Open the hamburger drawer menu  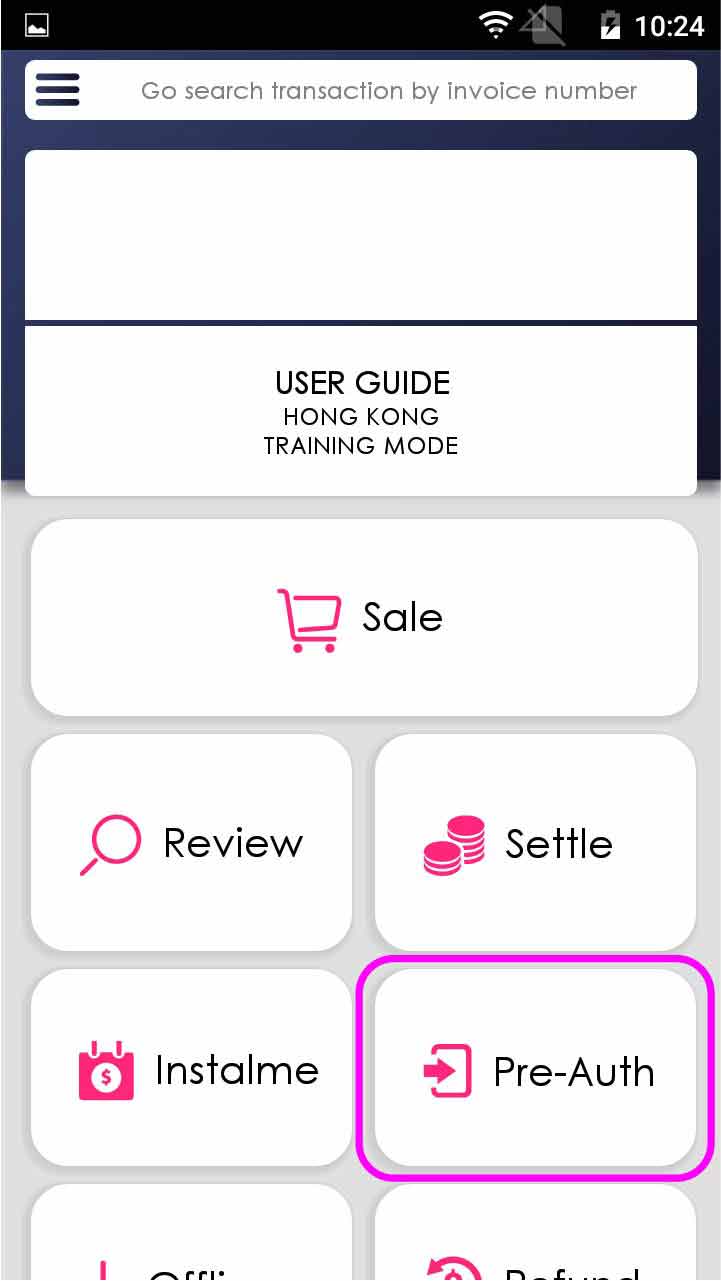click(57, 91)
